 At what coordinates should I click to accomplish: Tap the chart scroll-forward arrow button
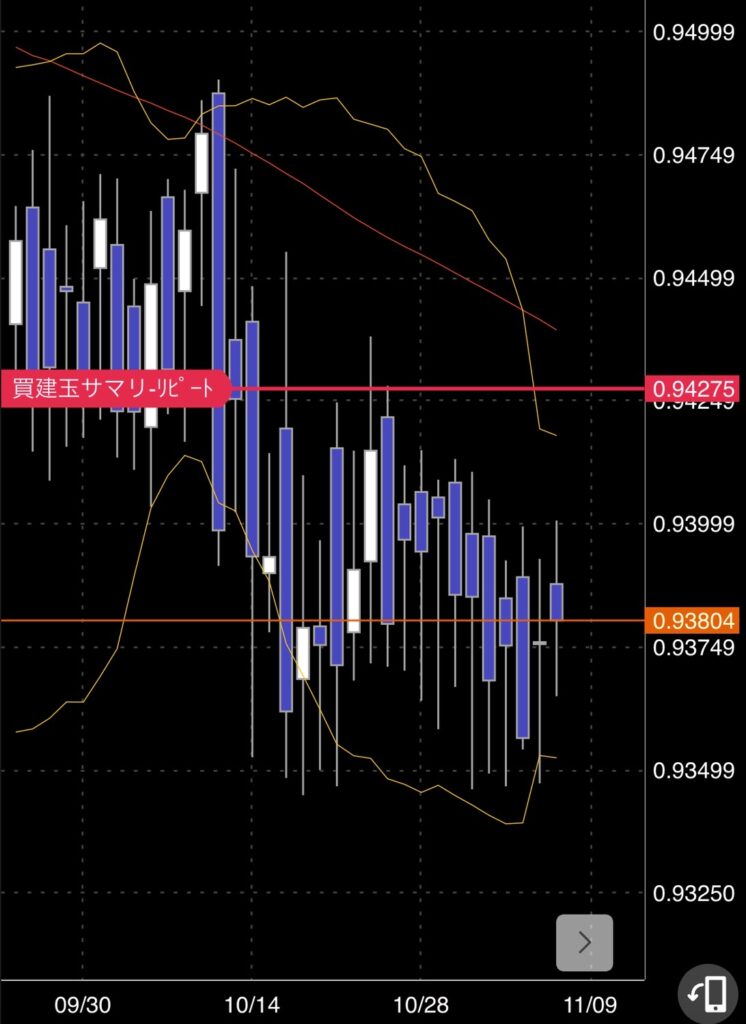pos(585,941)
